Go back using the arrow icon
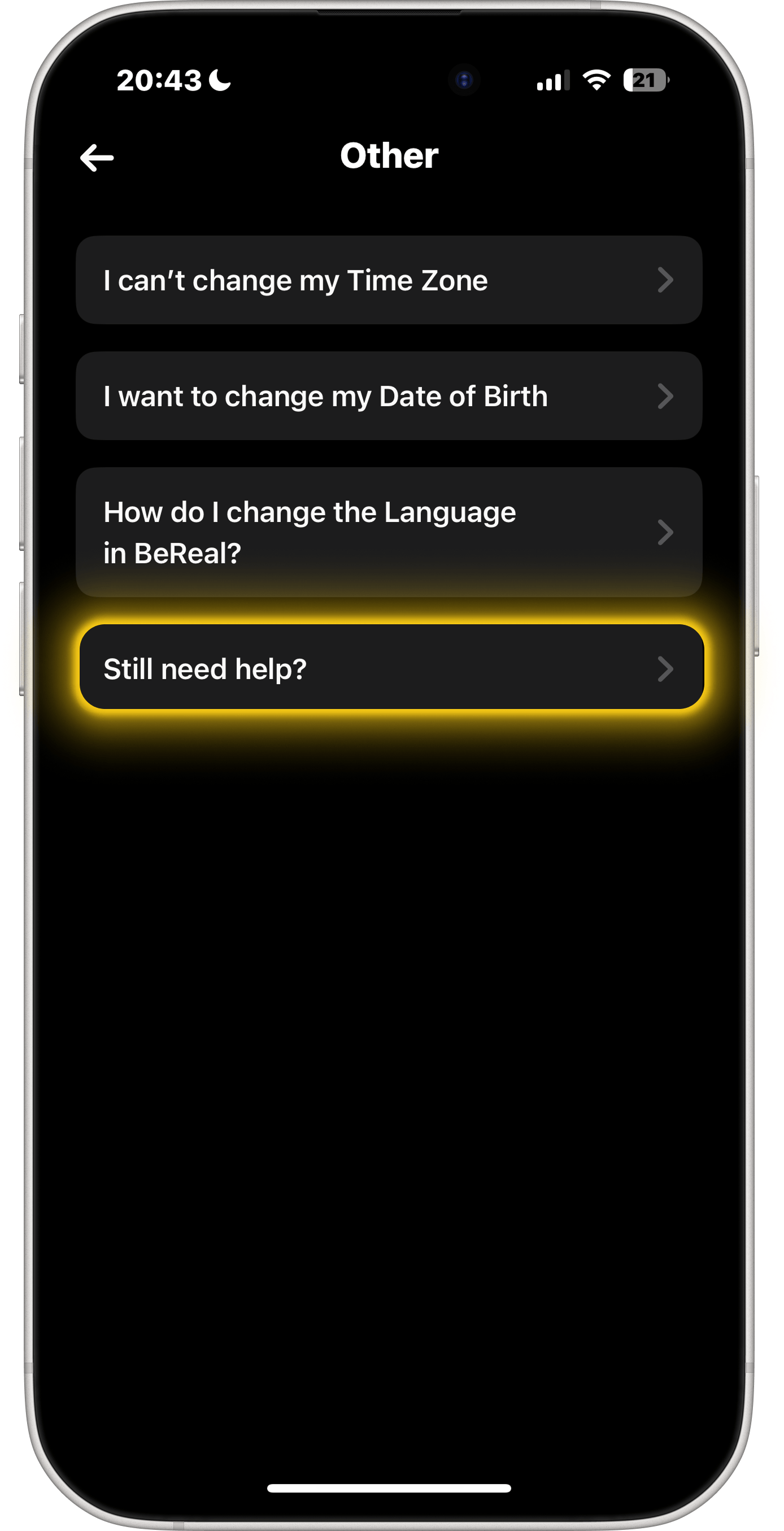 click(x=97, y=158)
